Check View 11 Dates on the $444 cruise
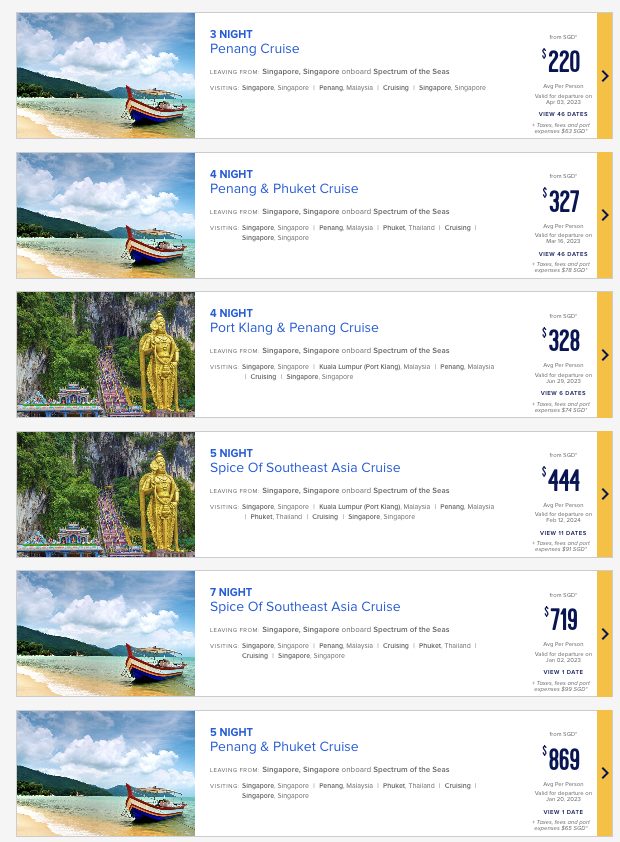 click(563, 533)
